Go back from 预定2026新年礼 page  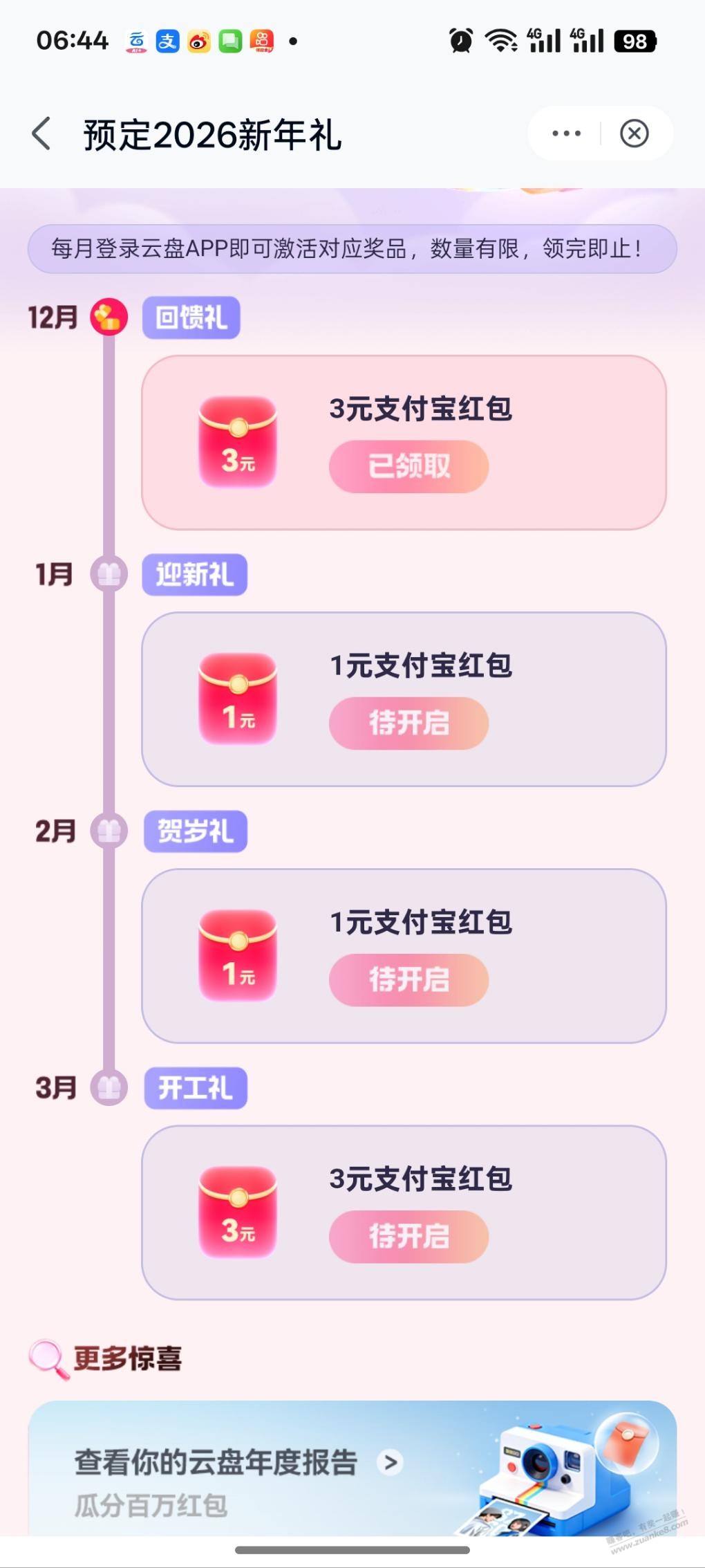pyautogui.click(x=41, y=133)
